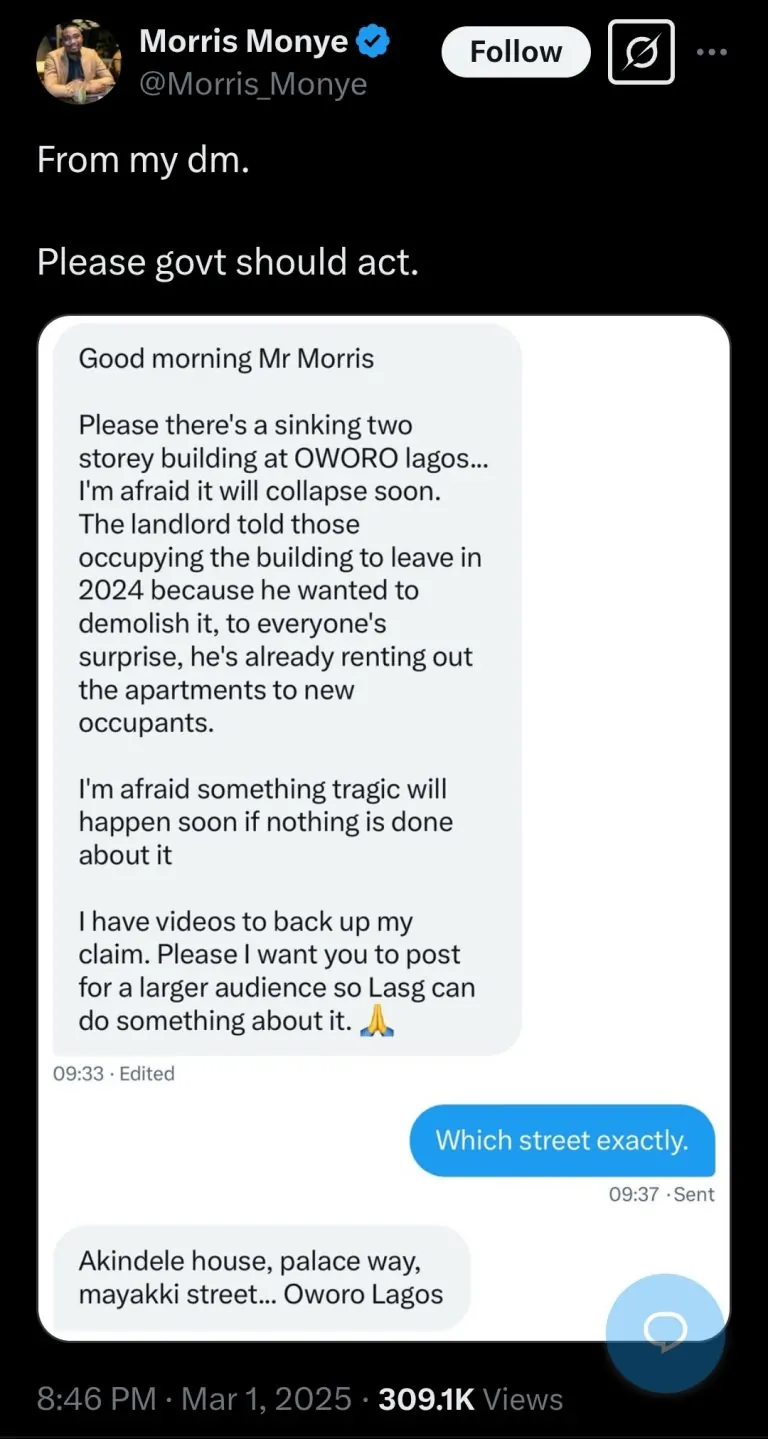The height and width of the screenshot is (1439, 768).
Task: Follow Morris Monye
Action: click(515, 52)
